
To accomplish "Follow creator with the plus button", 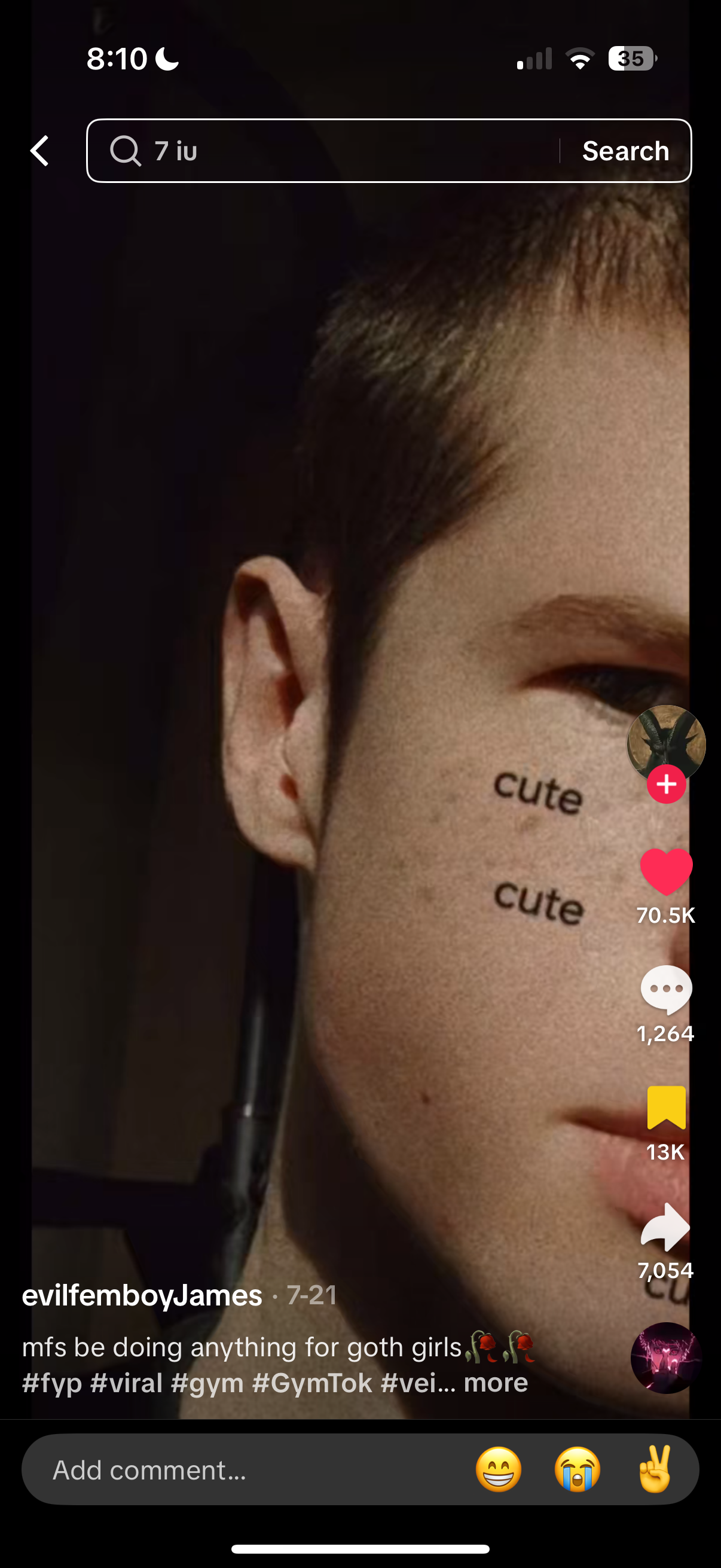I will coord(665,784).
